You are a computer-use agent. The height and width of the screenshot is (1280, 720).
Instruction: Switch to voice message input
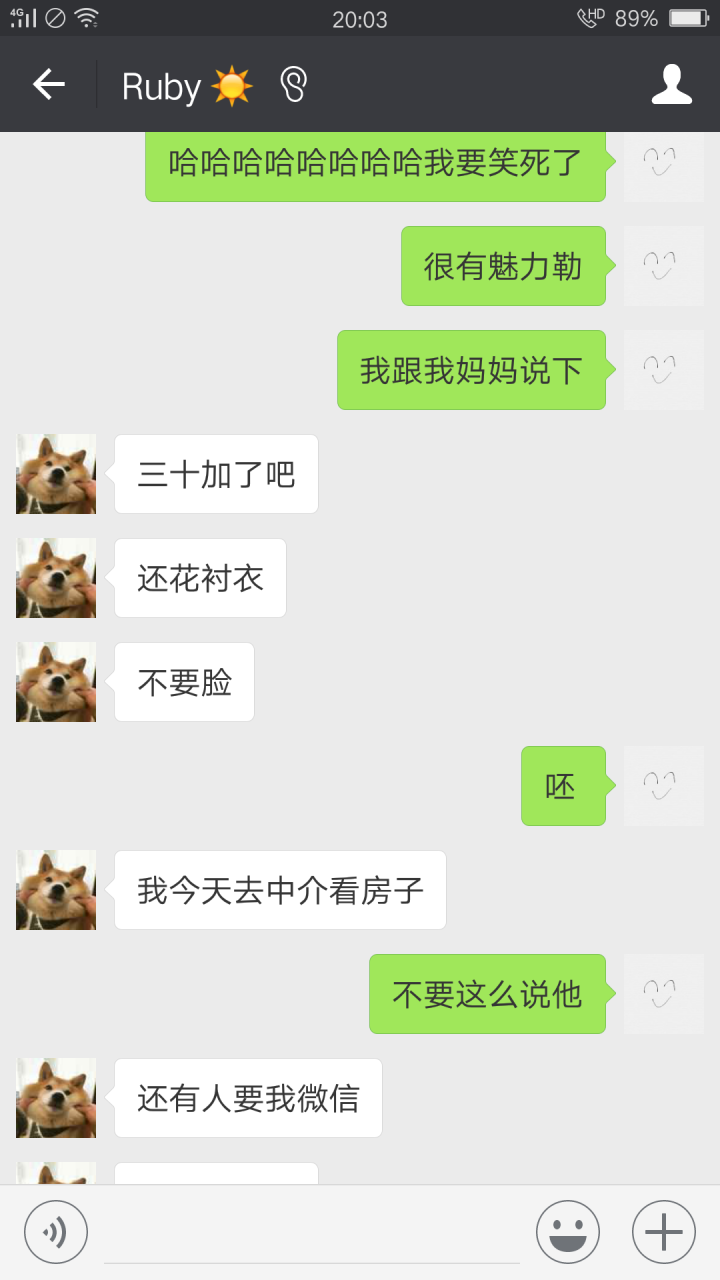(x=56, y=1232)
